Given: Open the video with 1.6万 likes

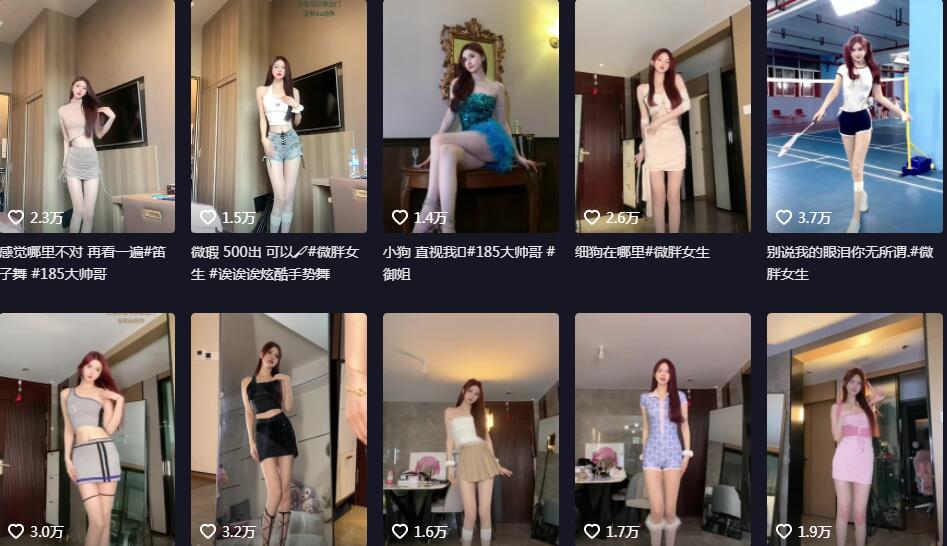Looking at the screenshot, I should (x=470, y=428).
